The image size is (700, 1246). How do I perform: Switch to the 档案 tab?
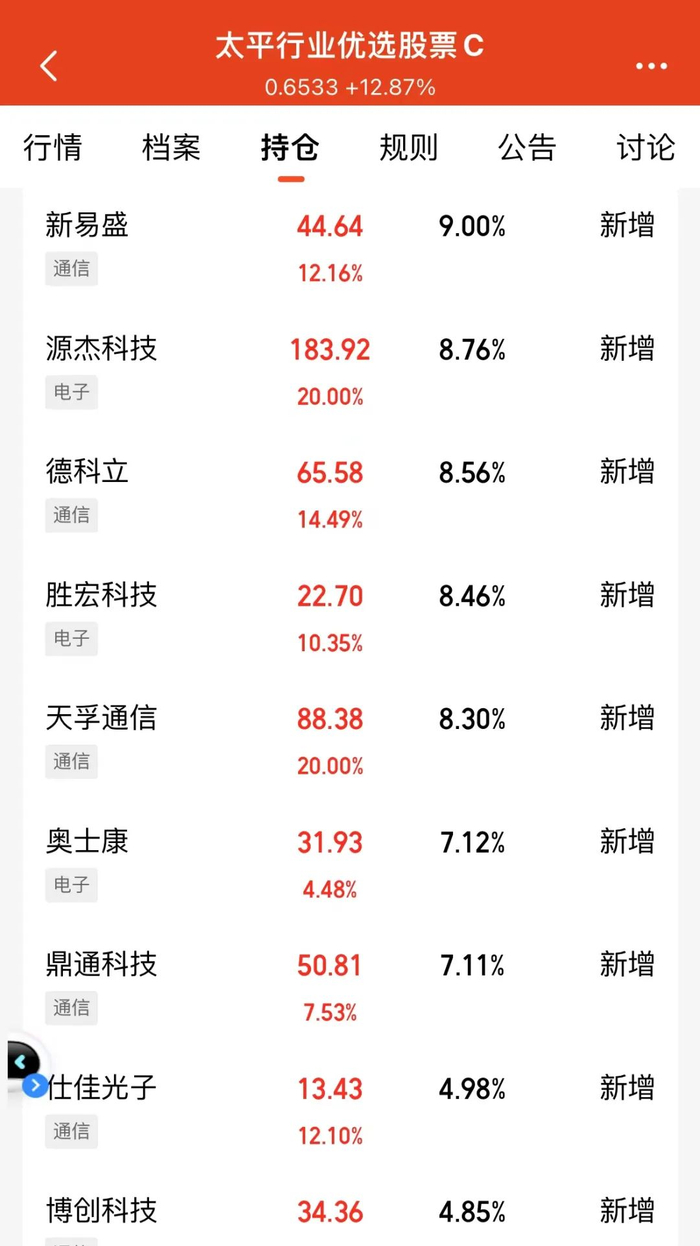click(171, 148)
